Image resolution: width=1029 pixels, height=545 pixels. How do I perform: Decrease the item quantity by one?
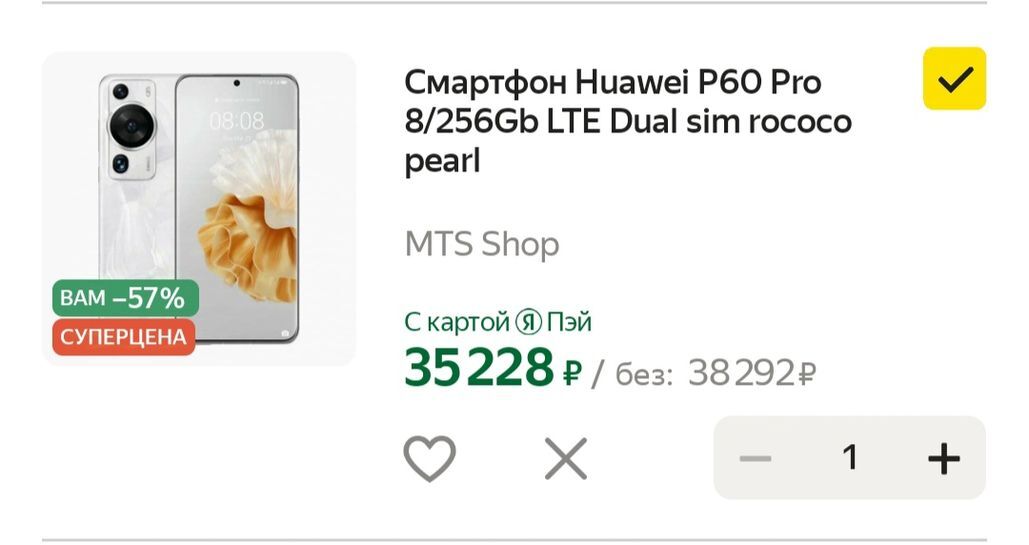[x=755, y=458]
